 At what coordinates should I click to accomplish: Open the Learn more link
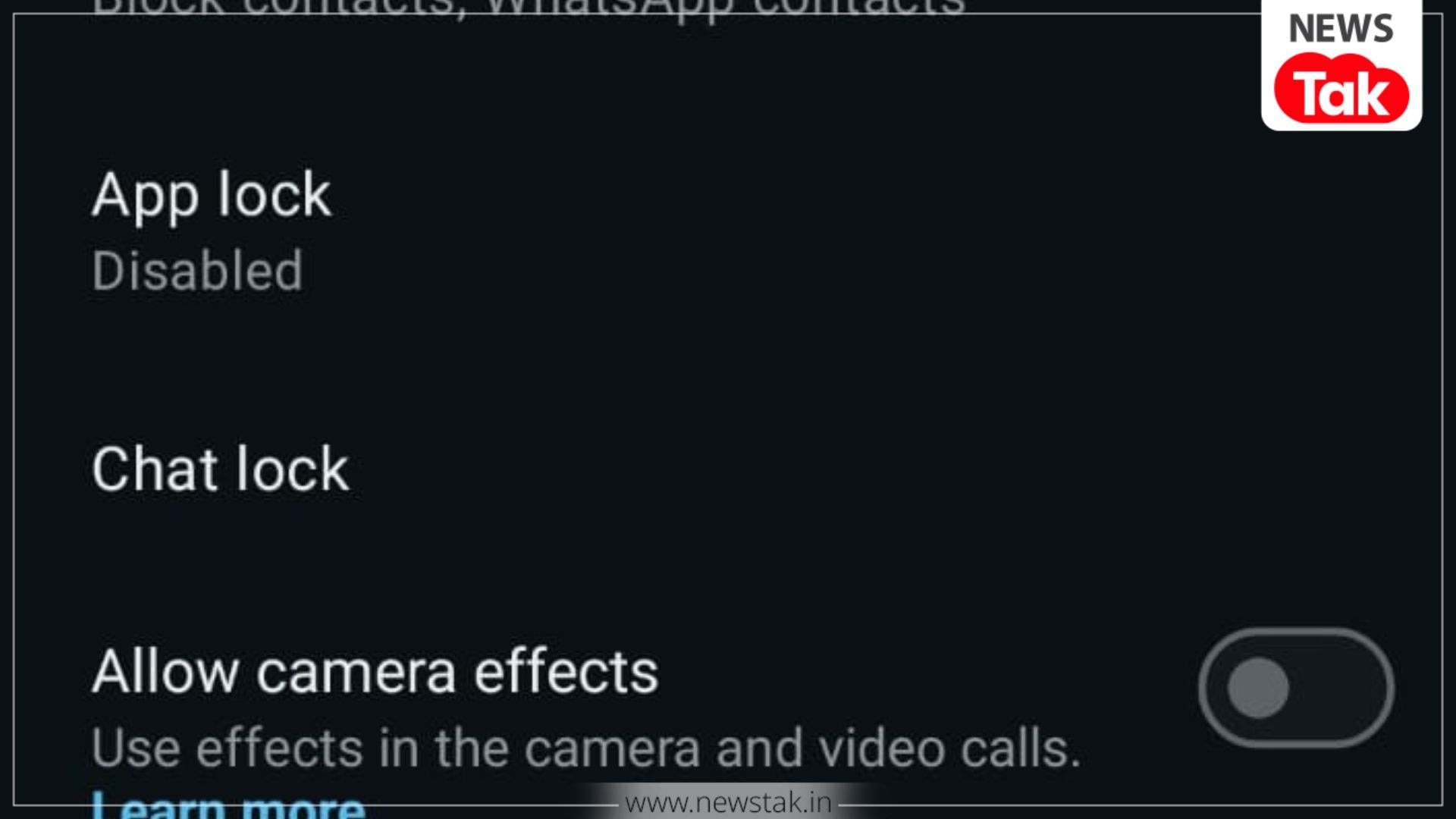click(227, 804)
